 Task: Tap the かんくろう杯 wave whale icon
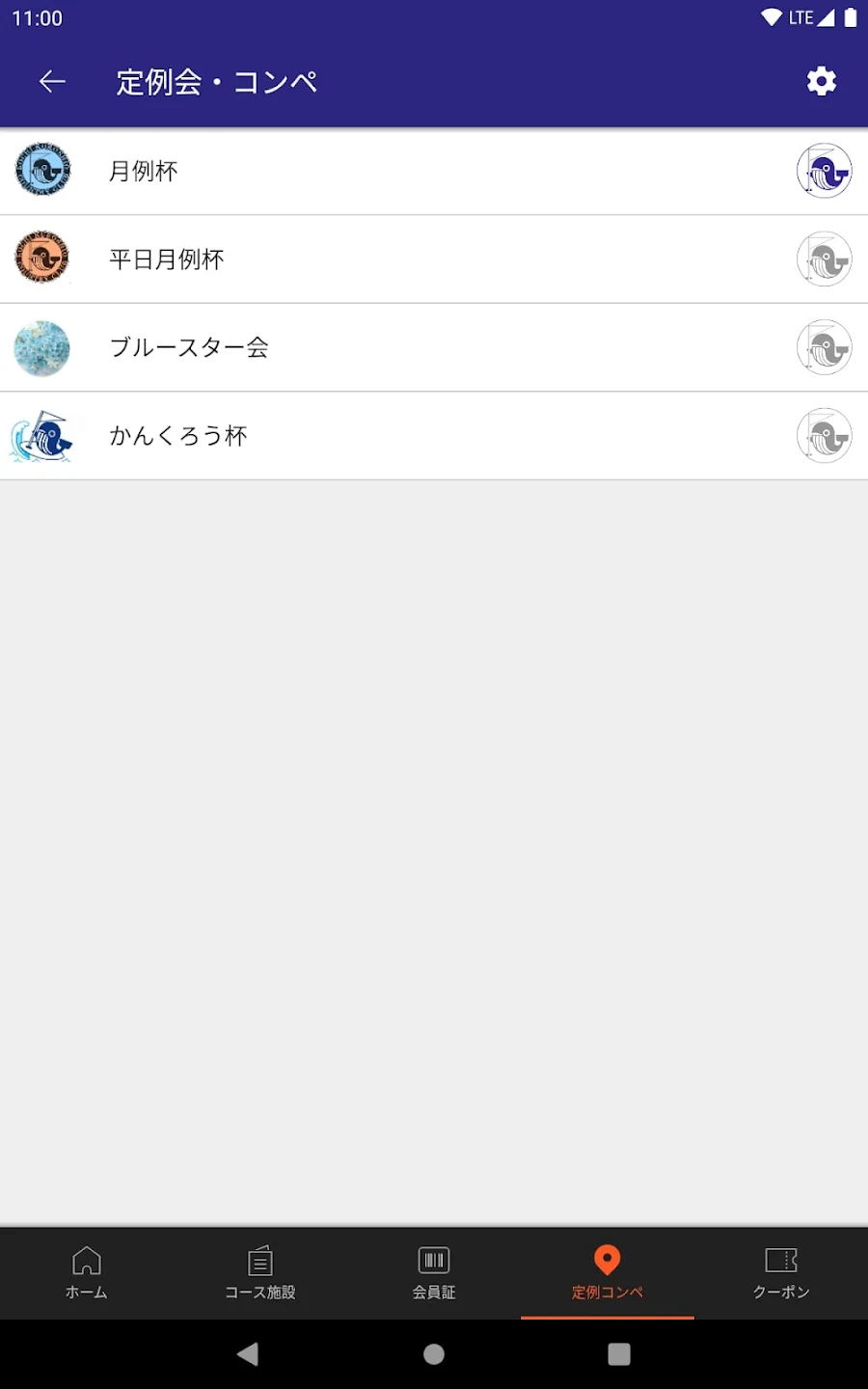tap(42, 435)
